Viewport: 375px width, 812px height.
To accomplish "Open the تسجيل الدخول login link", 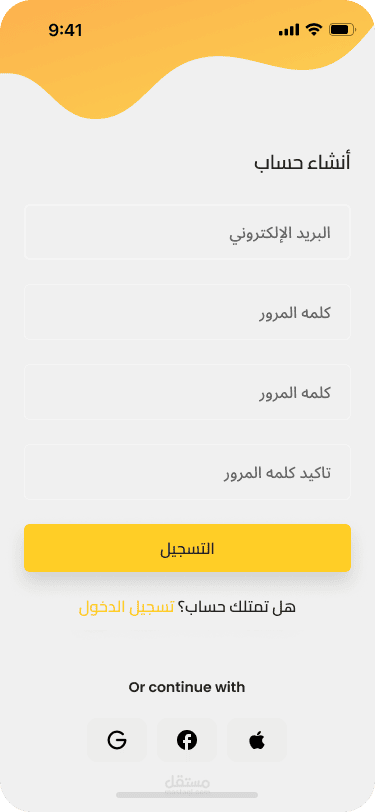I will (x=126, y=607).
